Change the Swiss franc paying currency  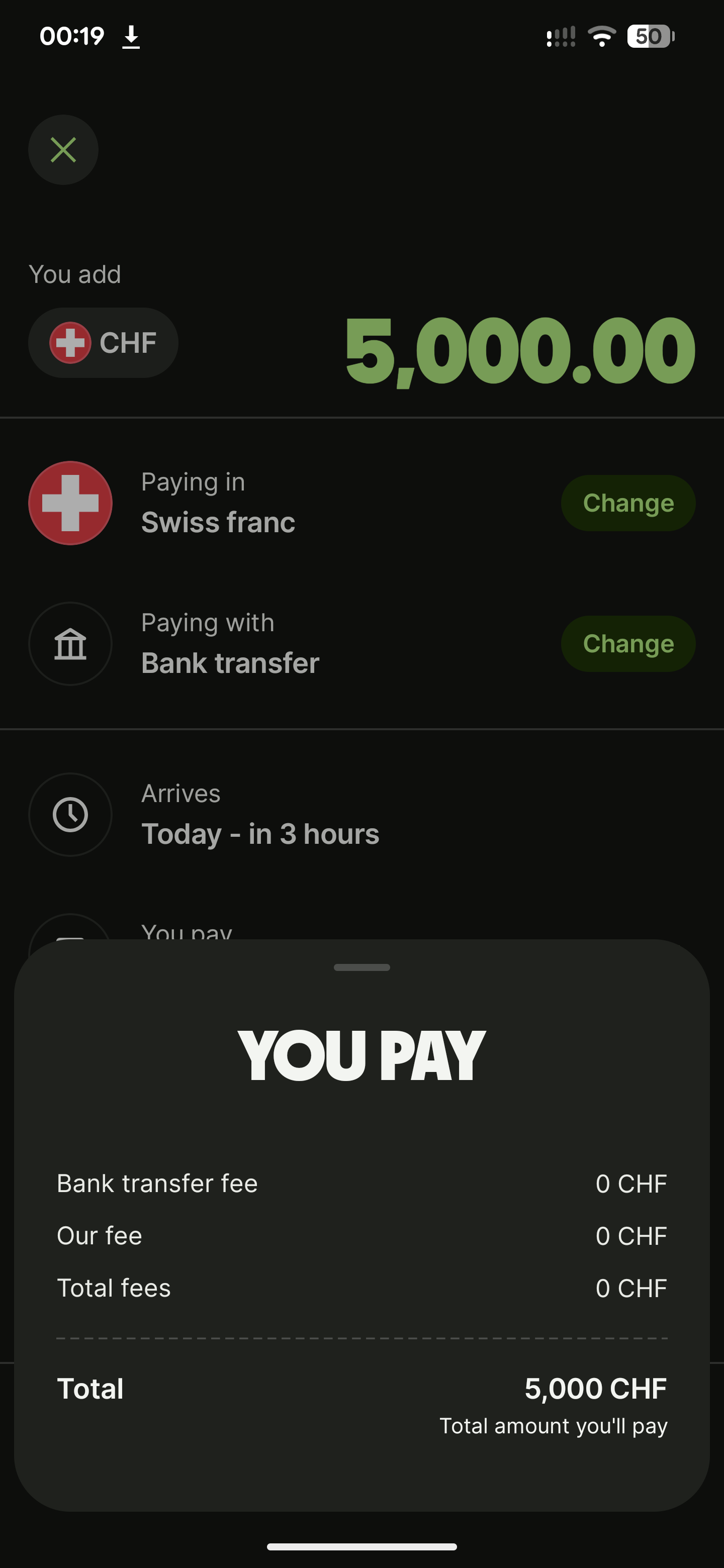coord(628,504)
